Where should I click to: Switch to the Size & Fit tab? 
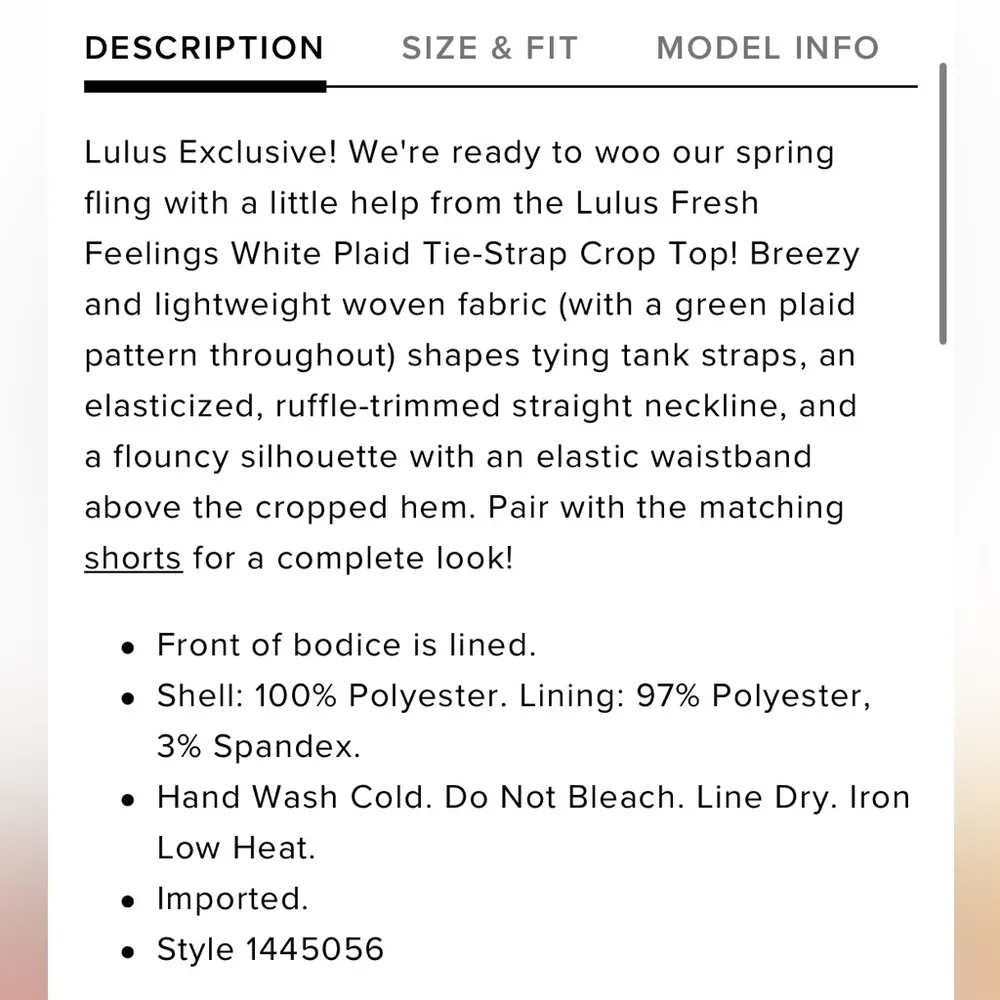click(489, 48)
